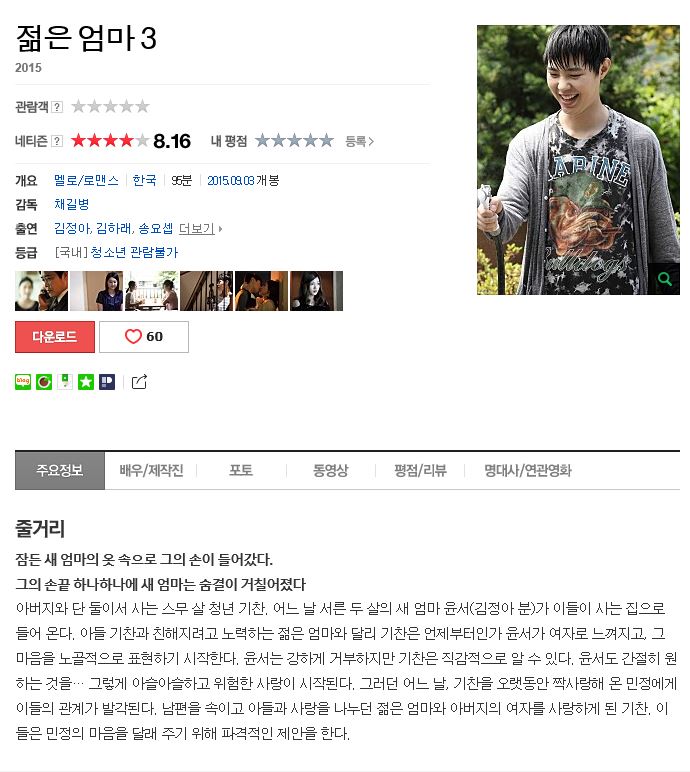Like the movie with the heart button
This screenshot has height=772, width=690.
(x=143, y=337)
